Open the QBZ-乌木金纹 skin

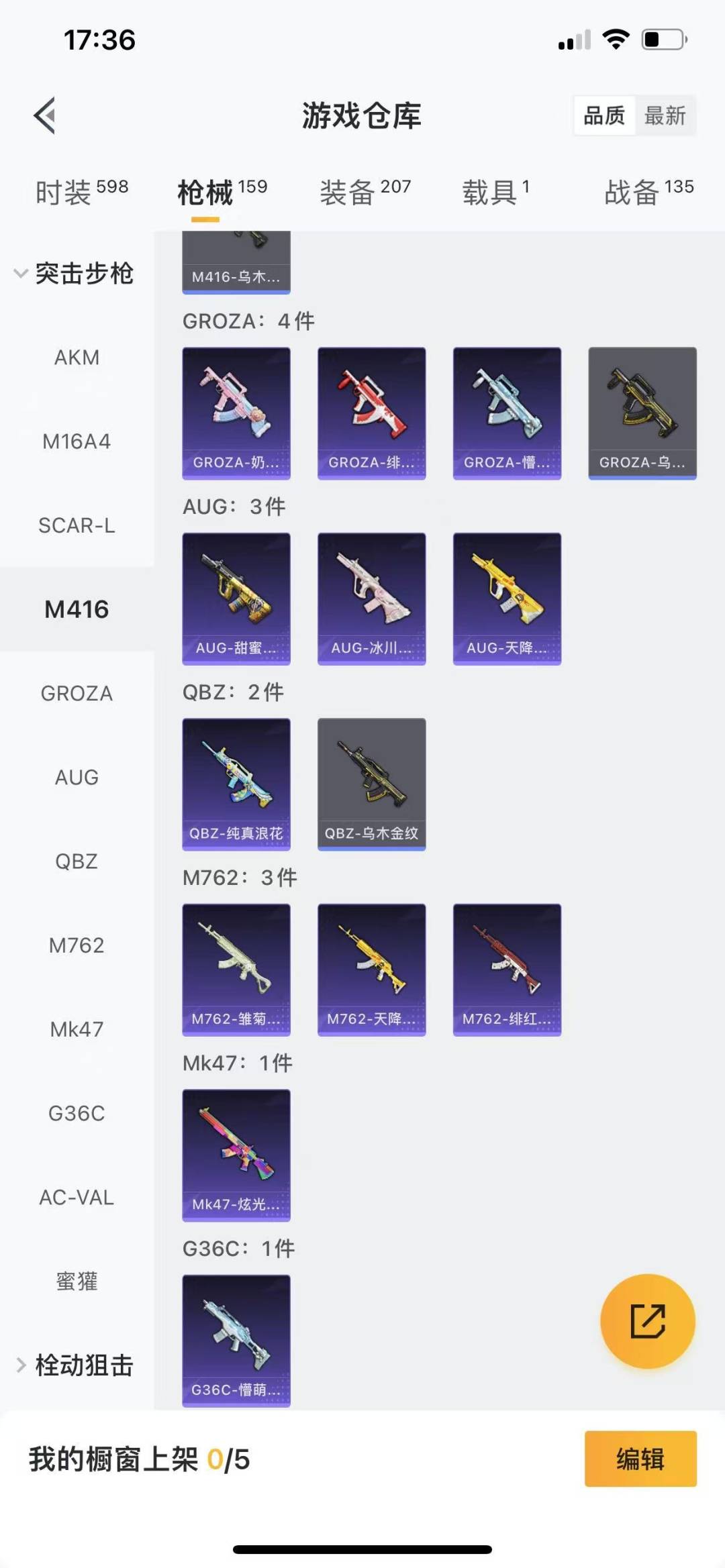pyautogui.click(x=371, y=784)
